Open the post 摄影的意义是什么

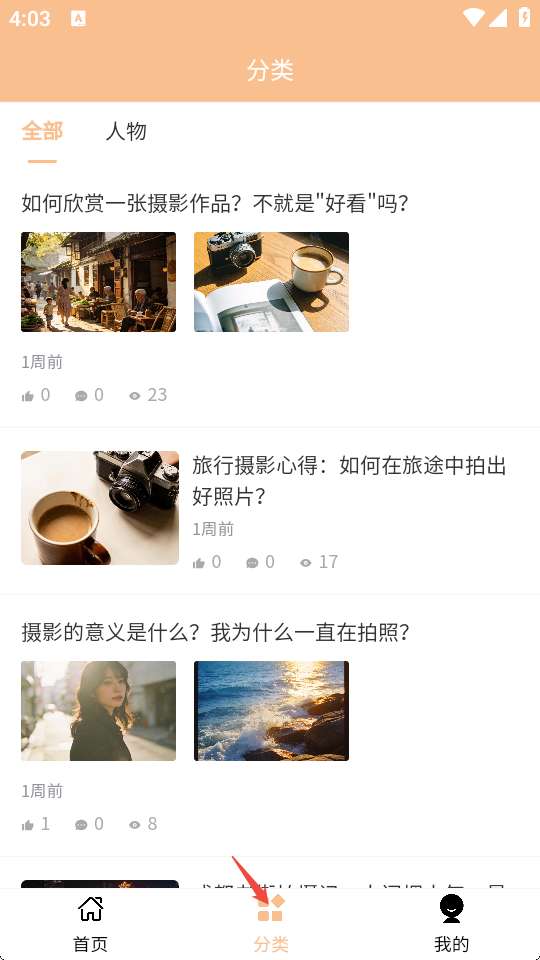216,632
